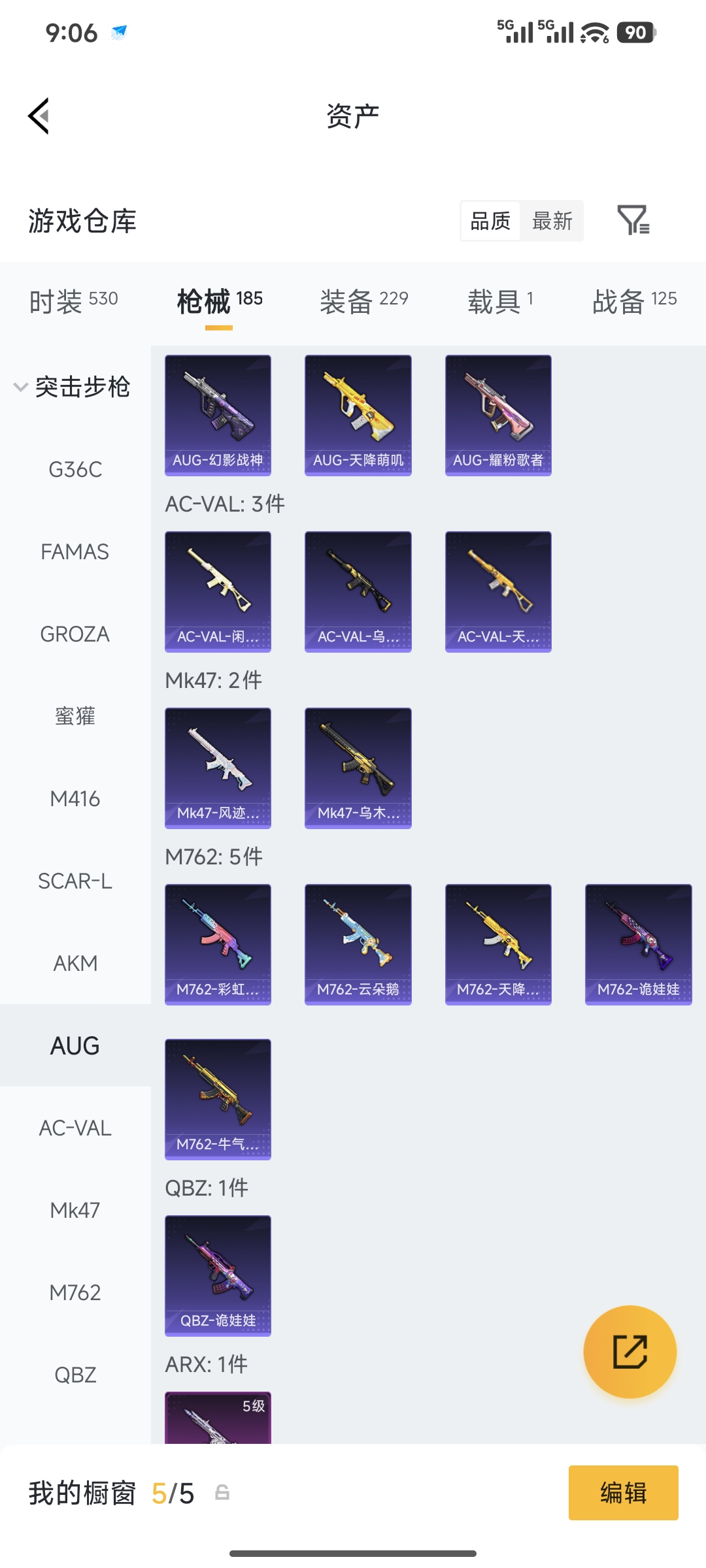Viewport: 706px width, 1568px height.
Task: View the M762-云朵鹅 skin
Action: 358,944
